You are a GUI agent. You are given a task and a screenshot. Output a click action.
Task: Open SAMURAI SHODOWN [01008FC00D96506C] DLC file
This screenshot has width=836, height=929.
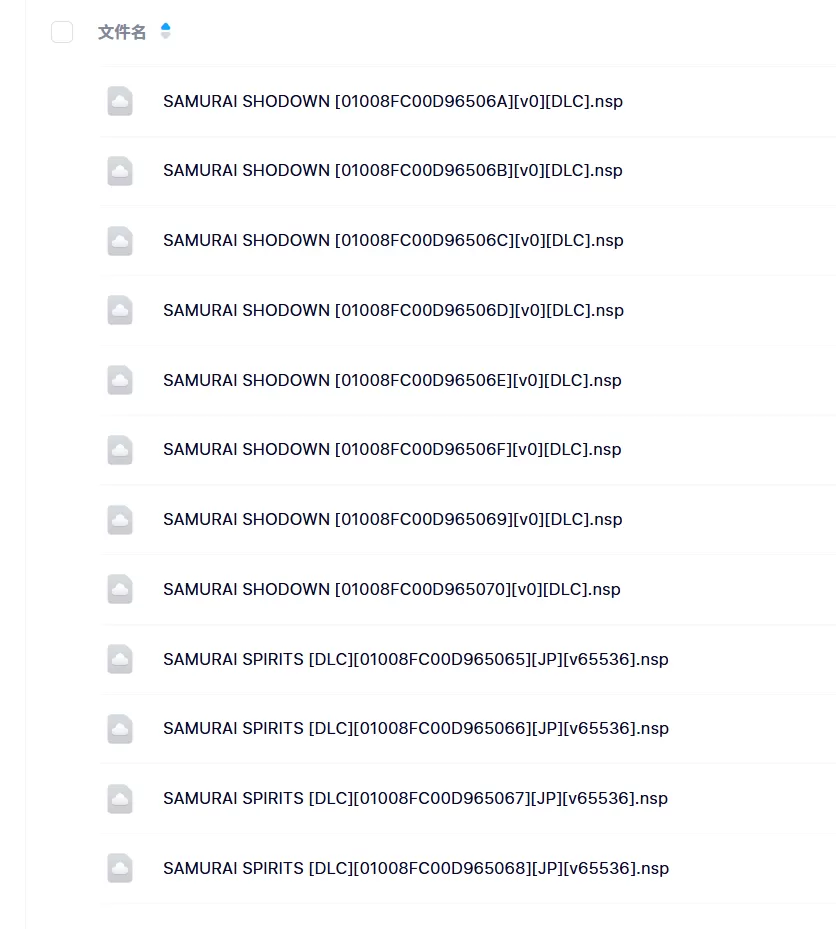[x=392, y=240]
